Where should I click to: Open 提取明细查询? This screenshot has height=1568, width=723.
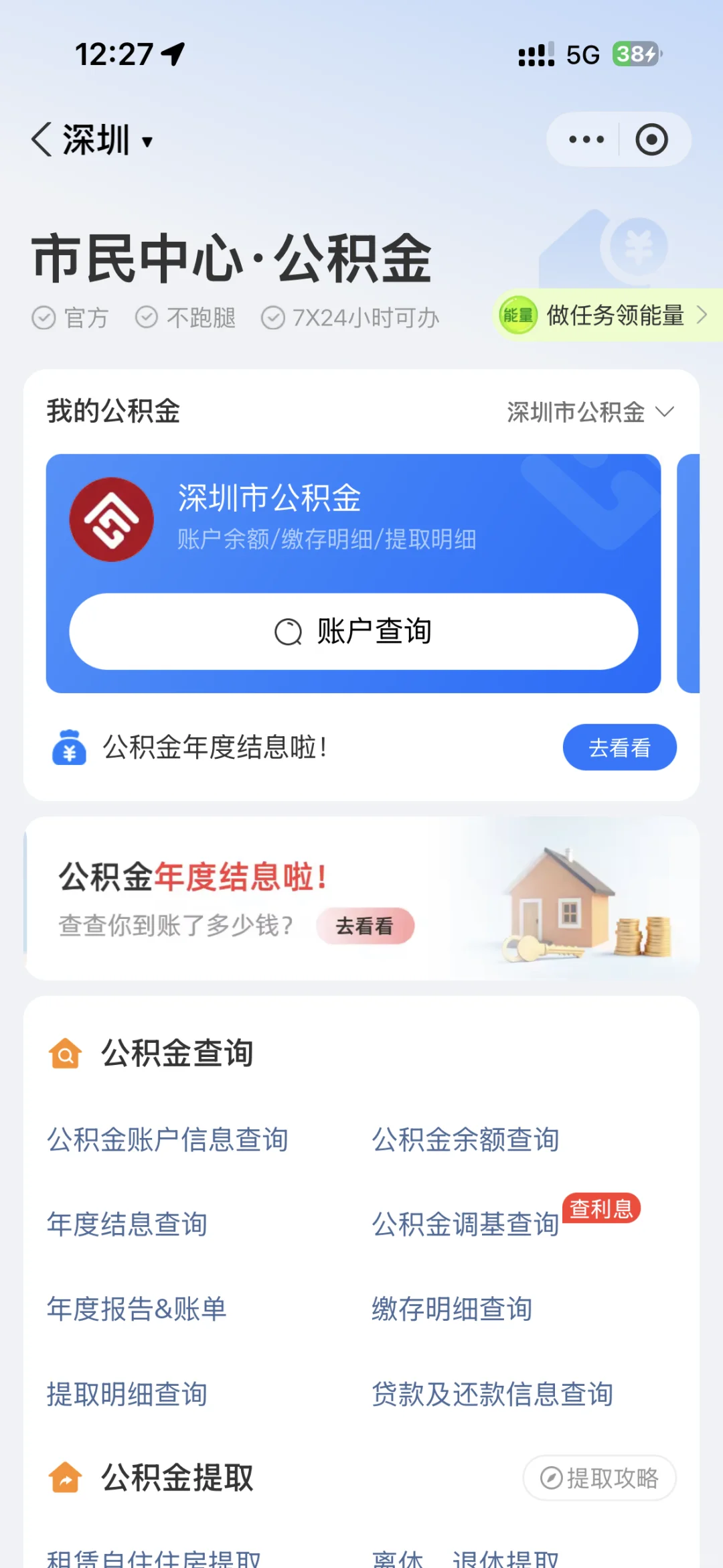127,1394
